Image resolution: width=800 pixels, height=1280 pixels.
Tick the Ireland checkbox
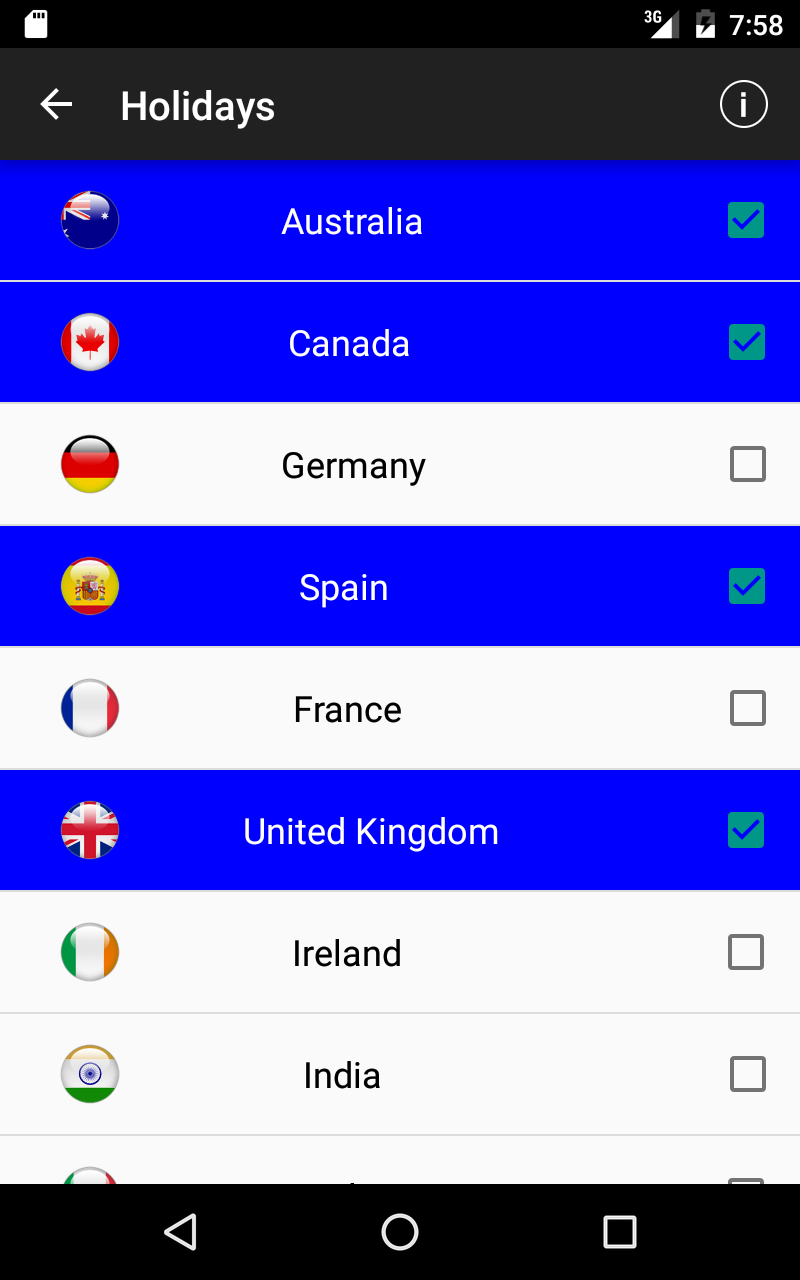[x=746, y=952]
